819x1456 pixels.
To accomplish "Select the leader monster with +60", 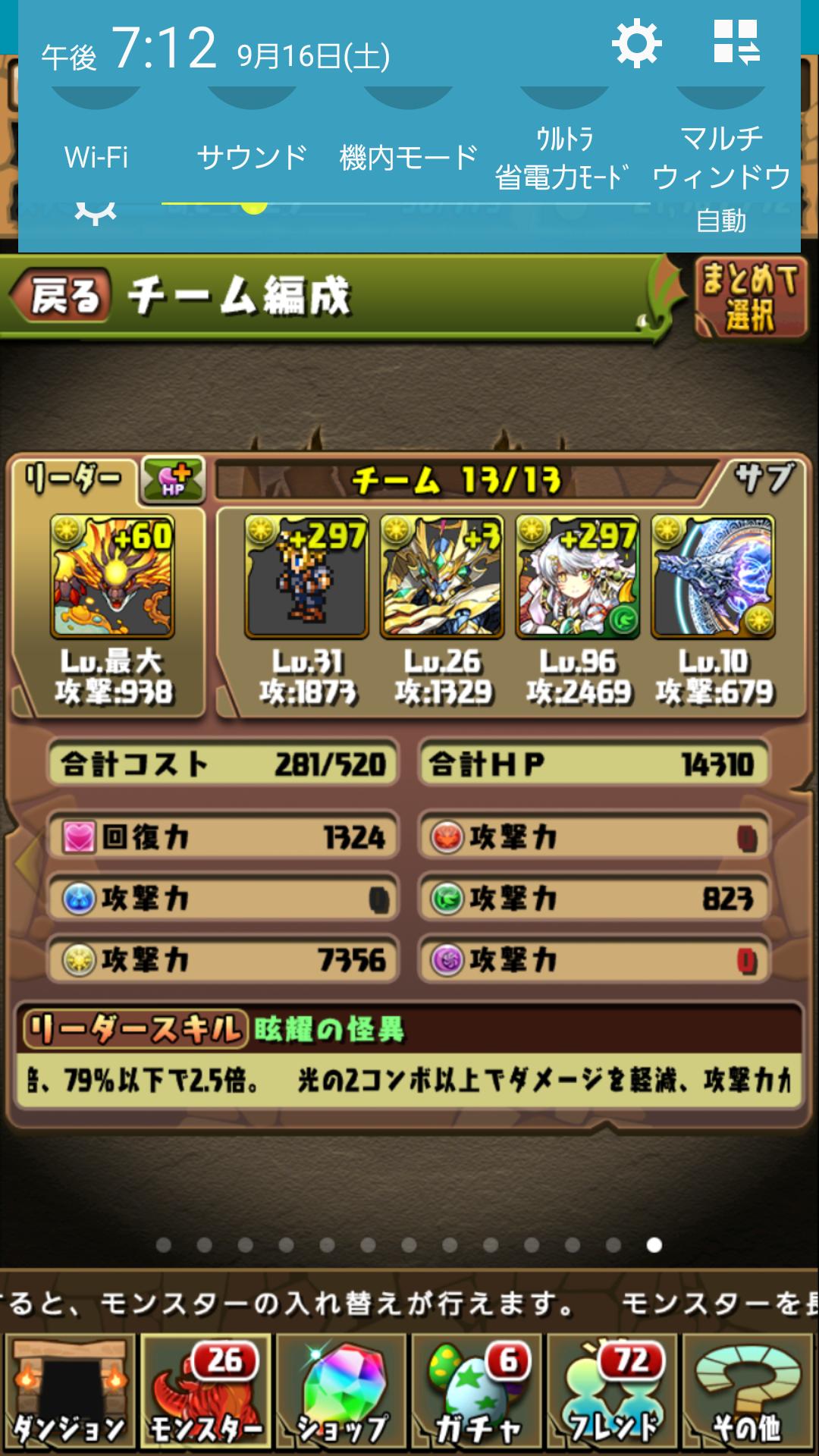I will click(x=112, y=576).
